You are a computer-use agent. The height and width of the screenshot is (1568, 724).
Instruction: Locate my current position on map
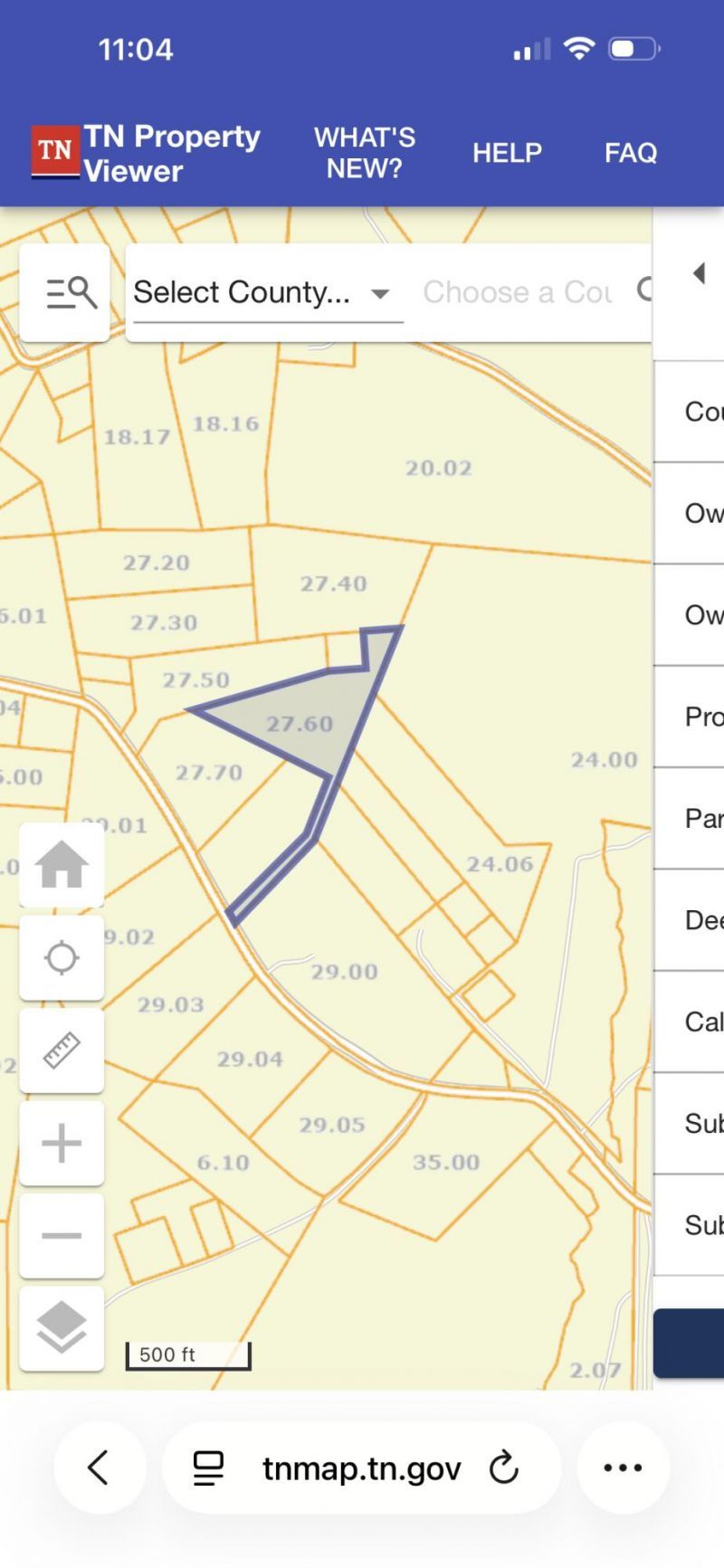(62, 957)
